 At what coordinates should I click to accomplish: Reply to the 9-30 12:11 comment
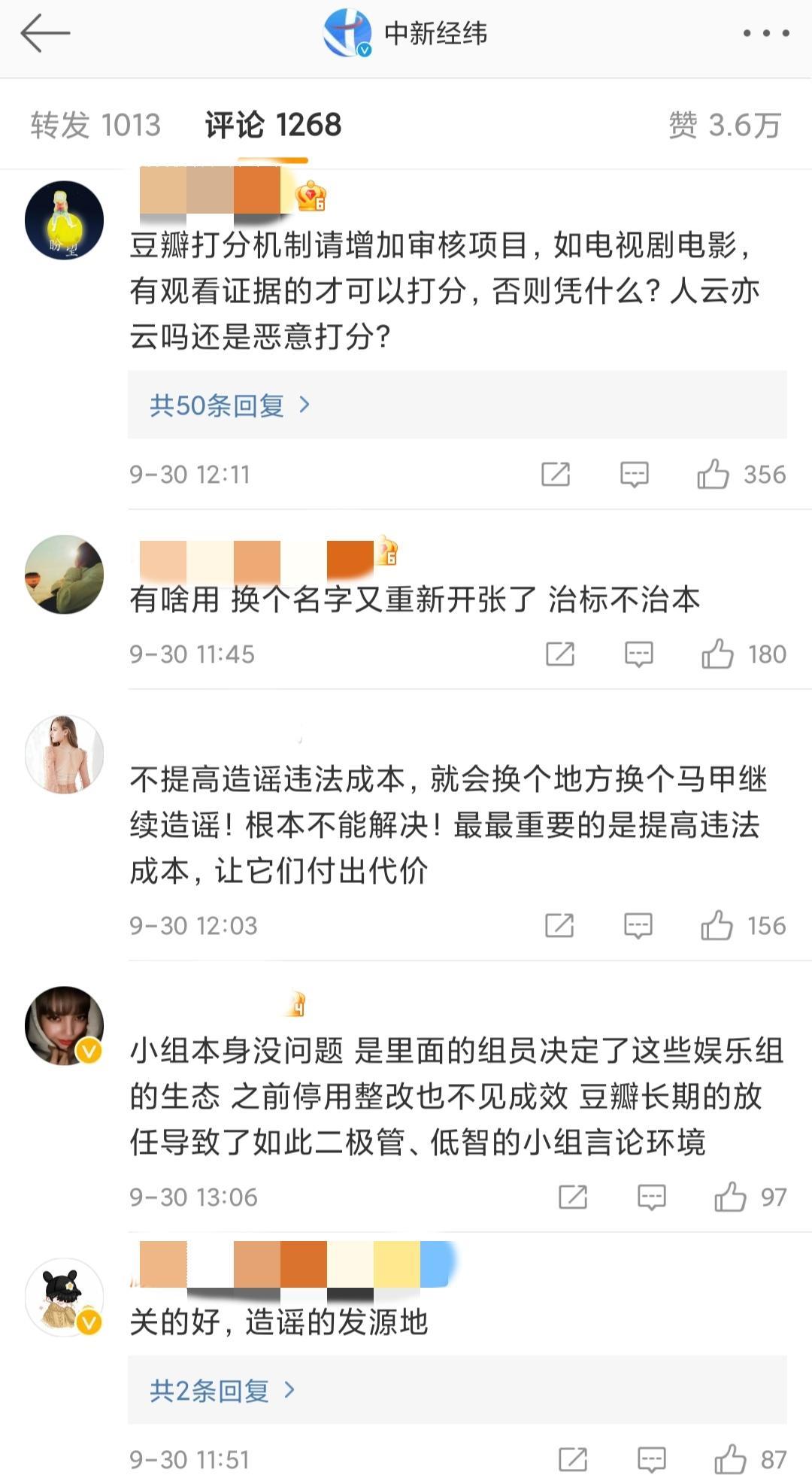634,475
